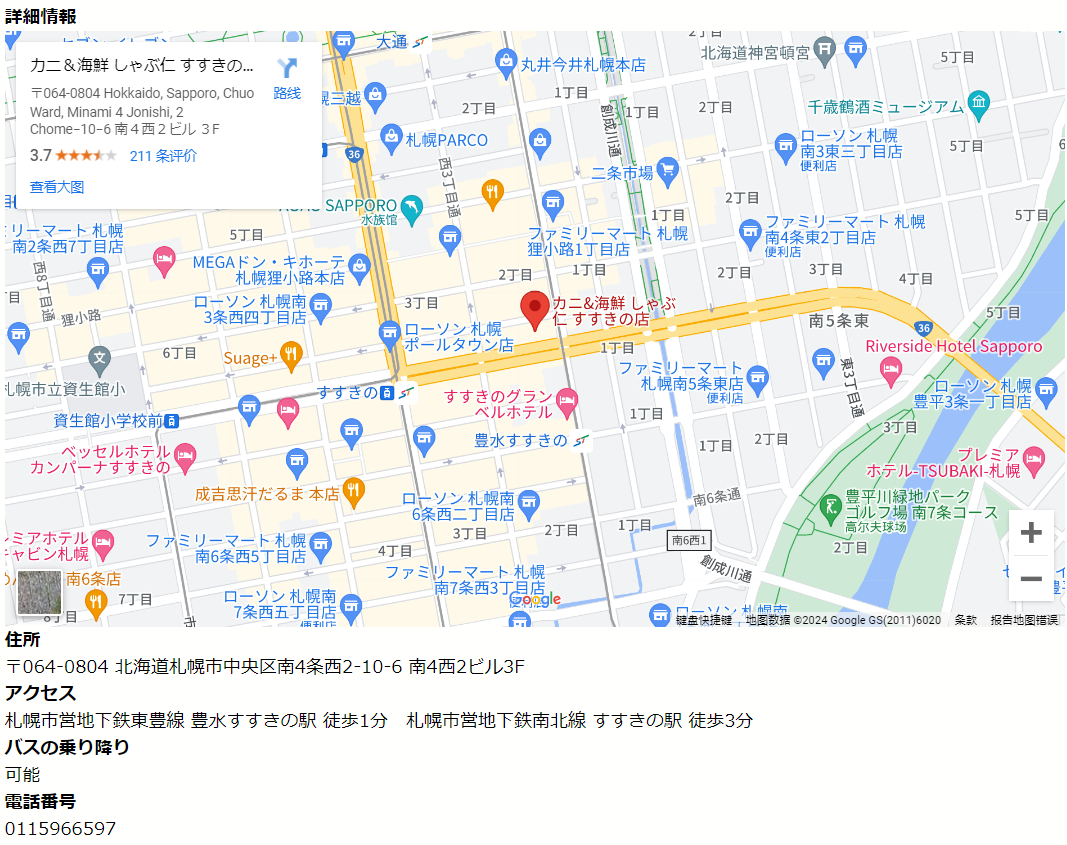Image resolution: width=1067 pixels, height=845 pixels.
Task: Select the MEGAドン・キホーテ store marker
Action: click(361, 265)
